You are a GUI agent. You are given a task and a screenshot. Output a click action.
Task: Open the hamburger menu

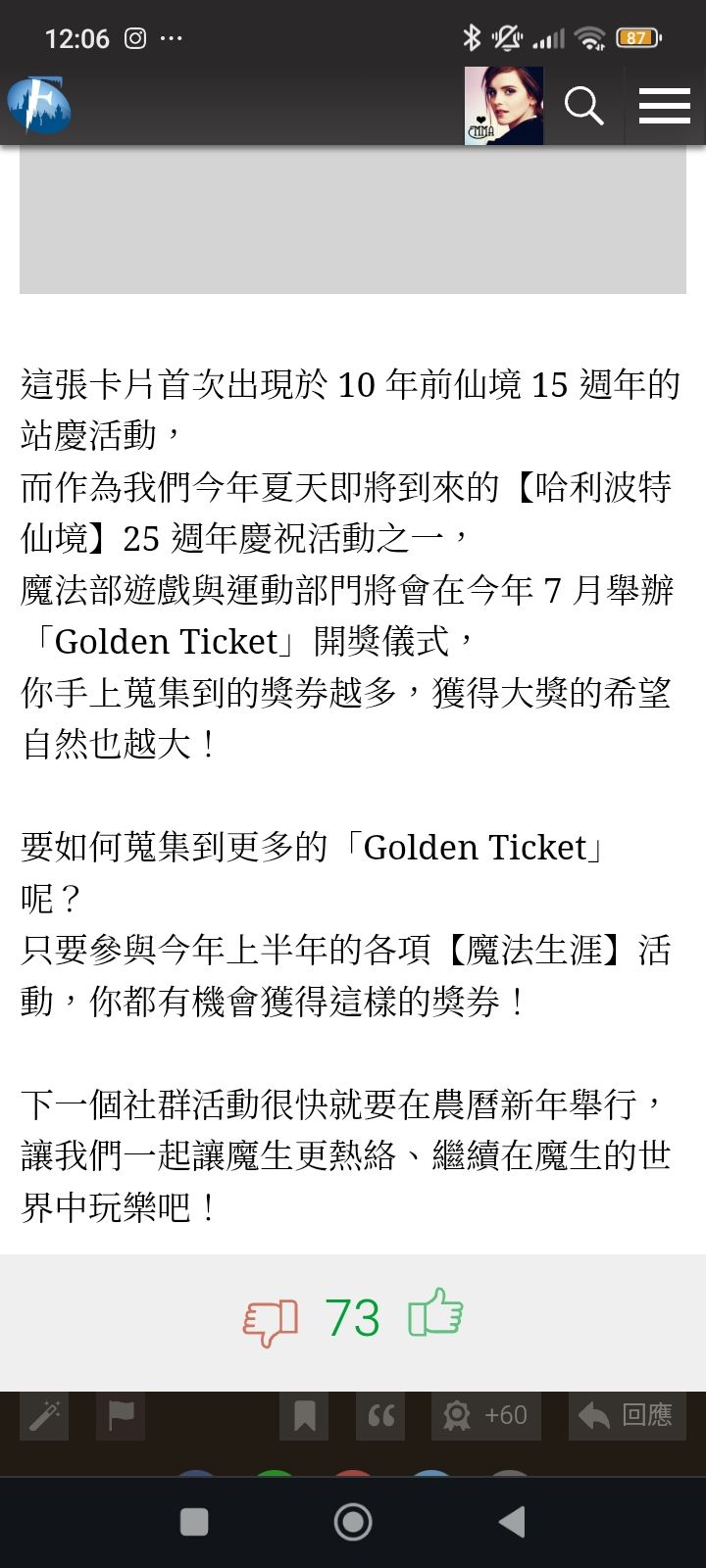(665, 106)
